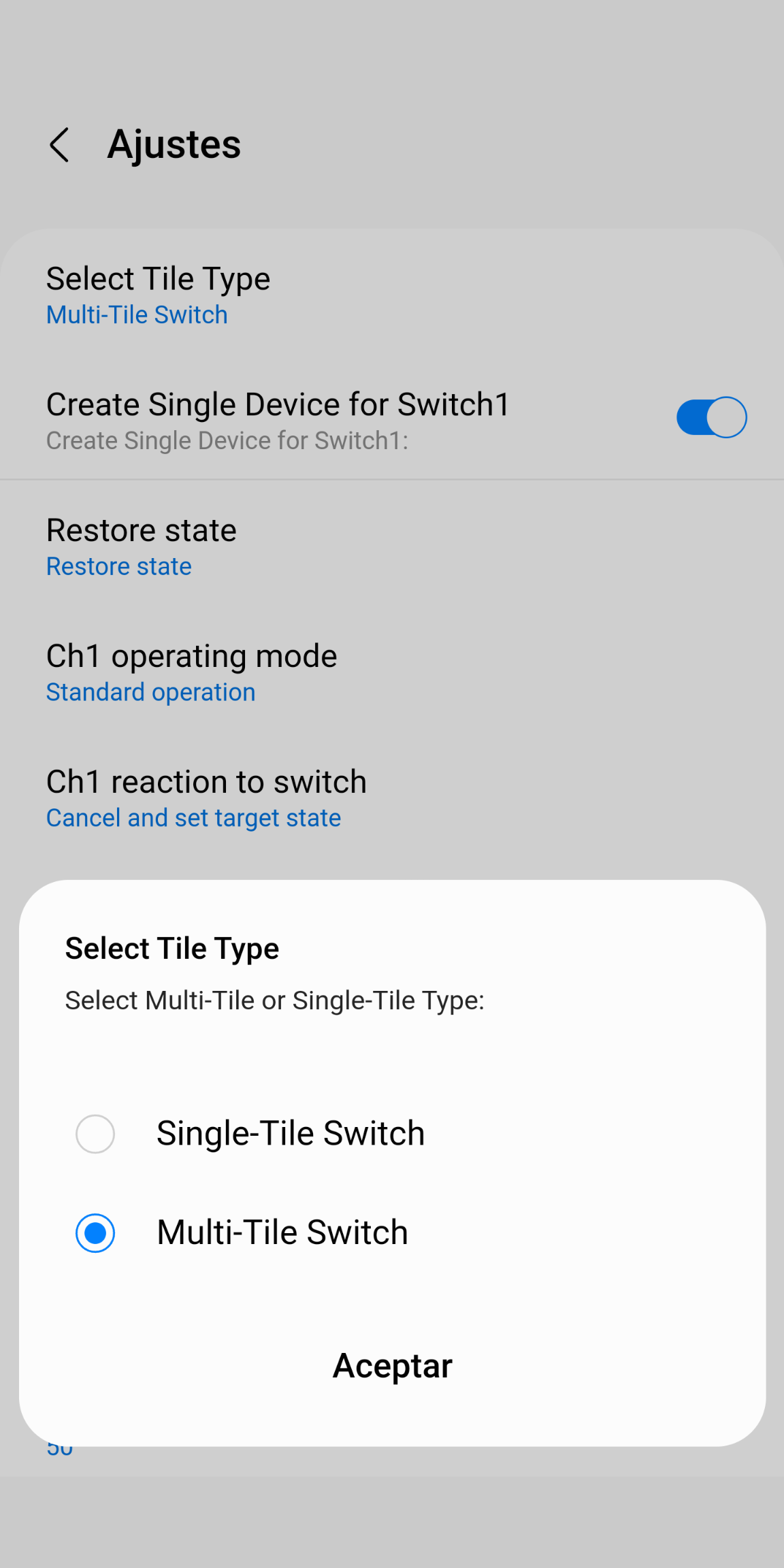Go back from Ajustes
This screenshot has width=784, height=1568.
60,145
